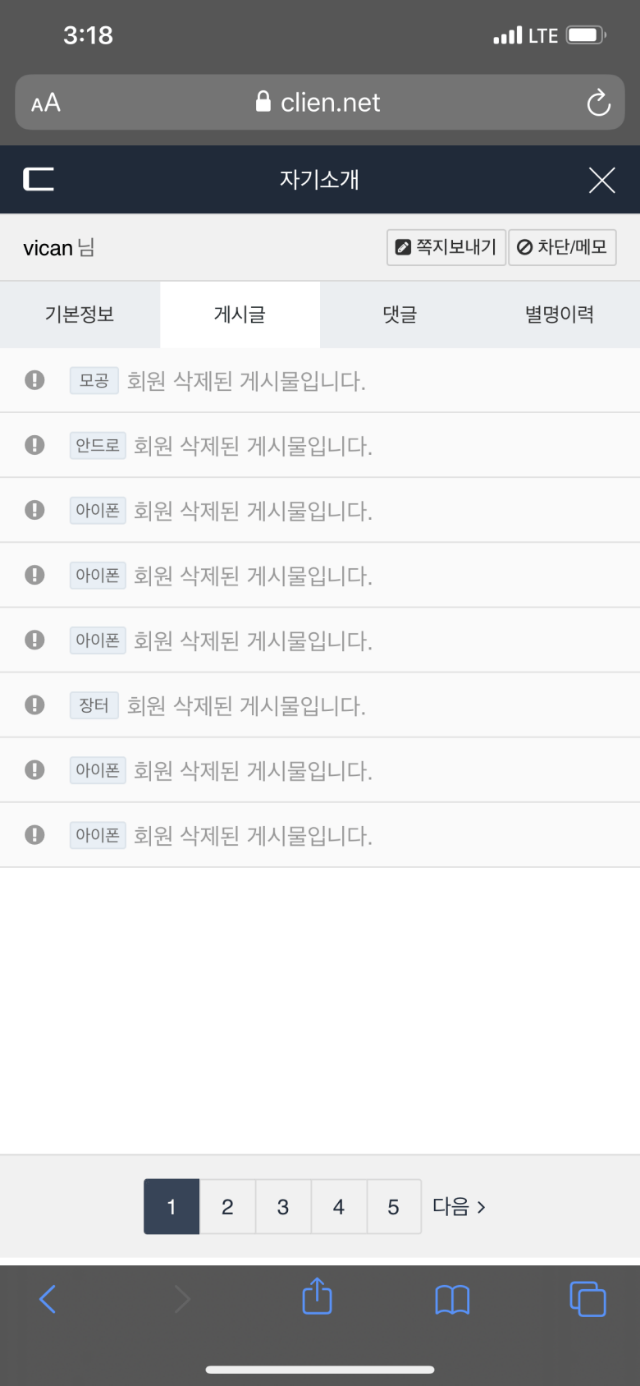Viewport: 640px width, 1386px height.
Task: Open the Safari share sheet
Action: coord(317,1297)
